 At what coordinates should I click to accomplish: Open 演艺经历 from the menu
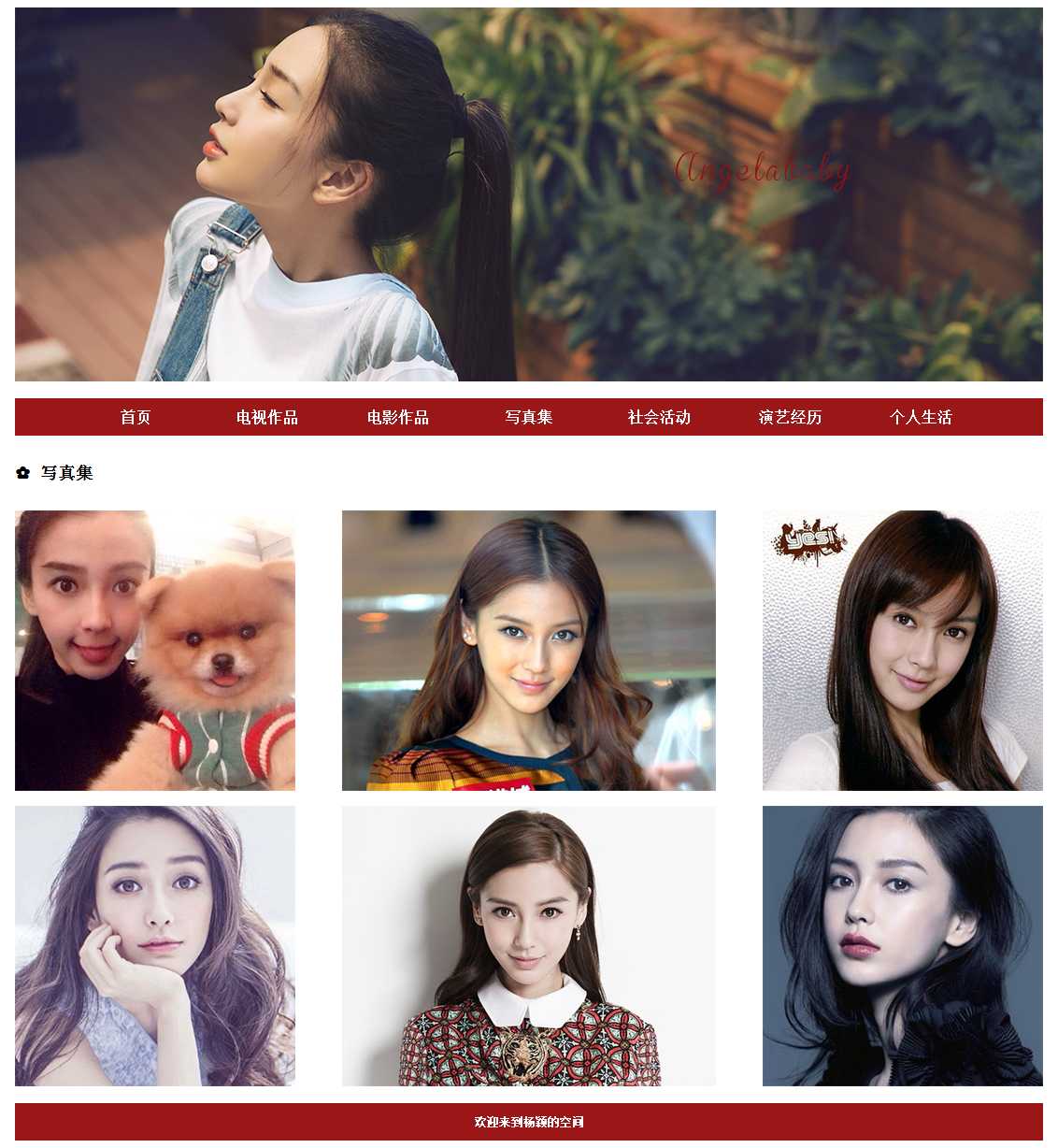pos(790,417)
